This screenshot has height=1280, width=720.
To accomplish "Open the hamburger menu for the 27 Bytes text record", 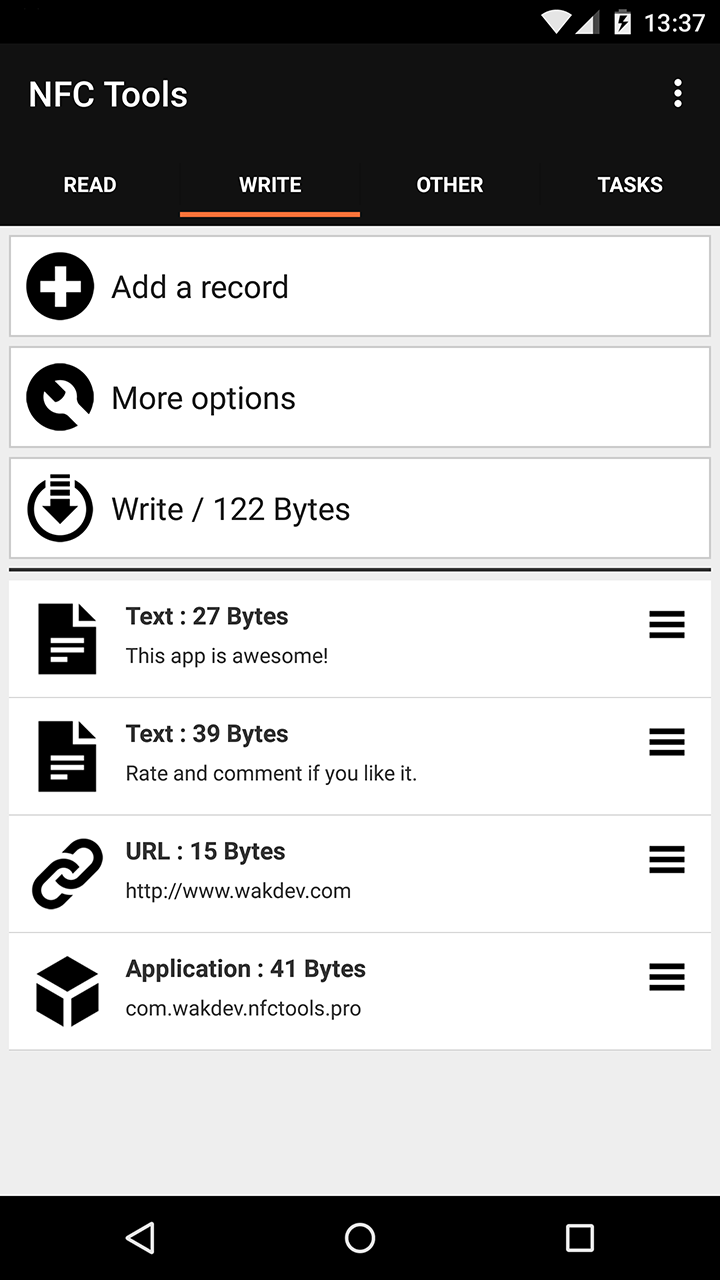I will pos(667,624).
